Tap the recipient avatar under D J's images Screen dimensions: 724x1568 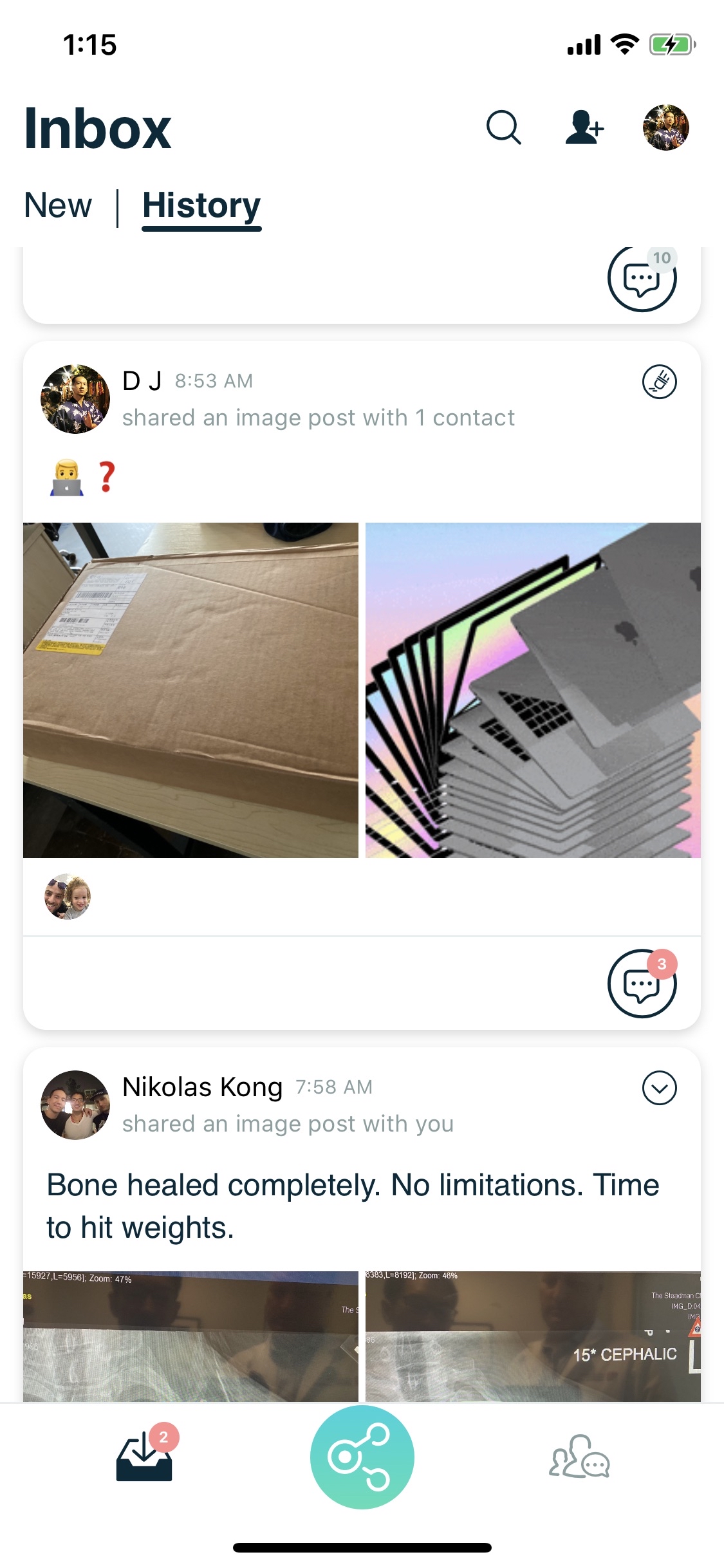68,896
